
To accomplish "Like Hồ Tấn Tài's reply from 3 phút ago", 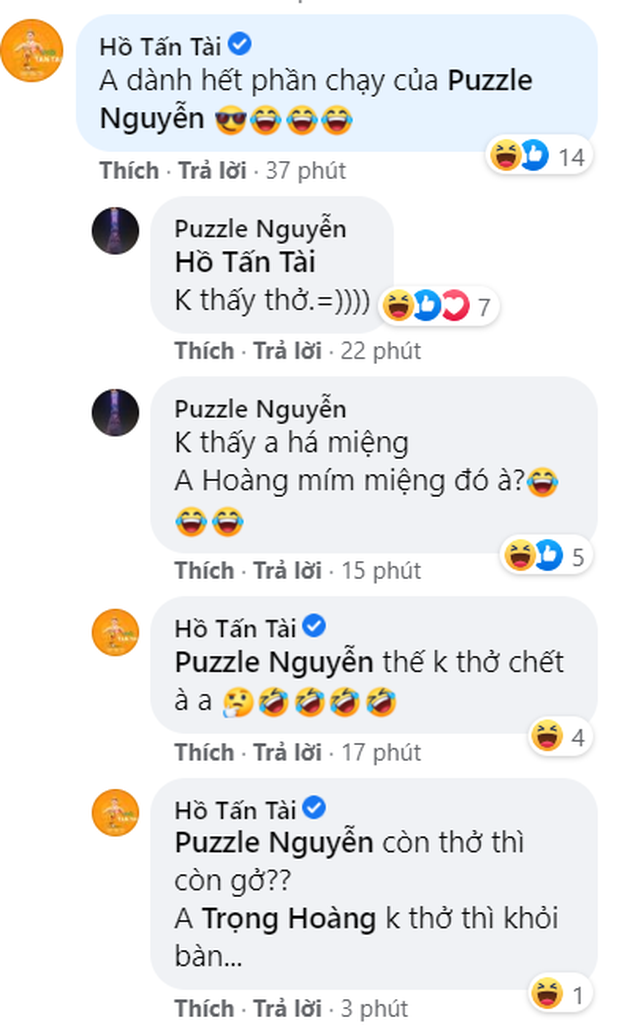I will 204,1007.
